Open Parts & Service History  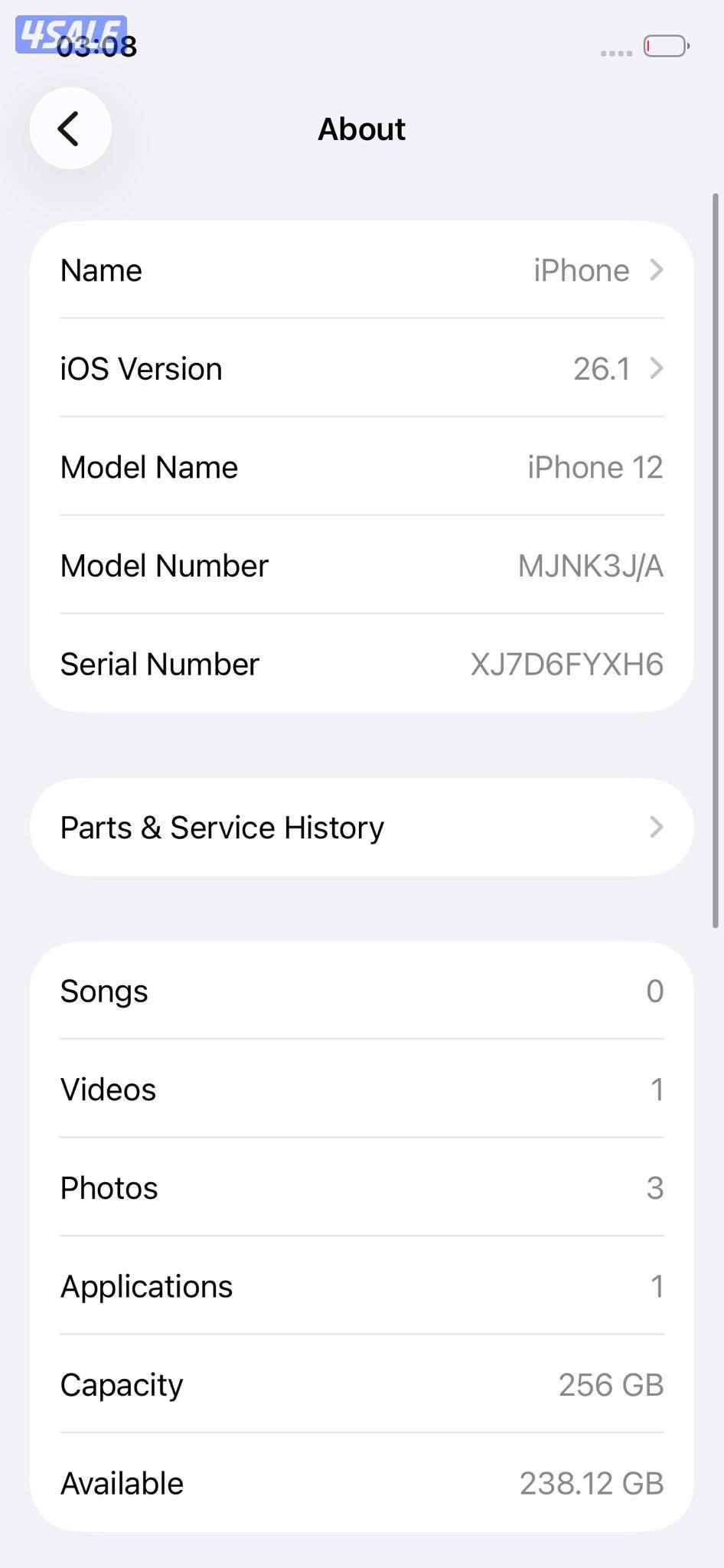[x=361, y=828]
